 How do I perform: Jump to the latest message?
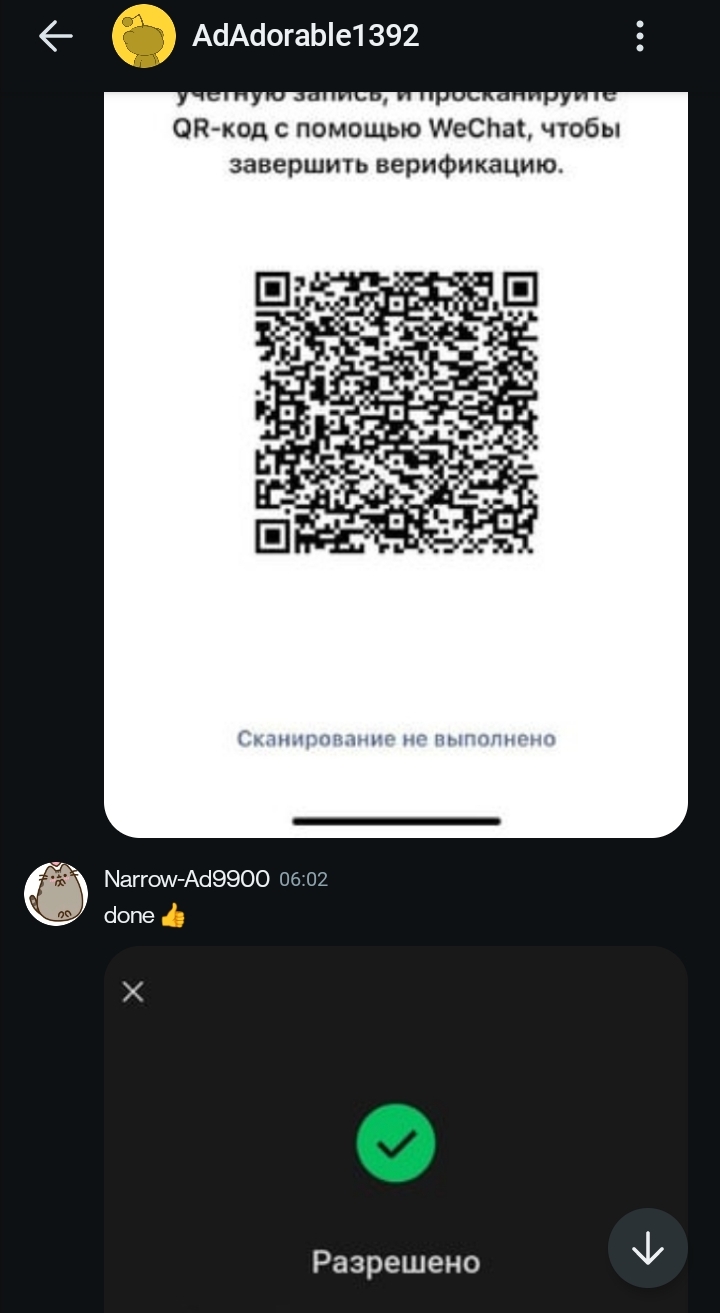[x=647, y=1247]
